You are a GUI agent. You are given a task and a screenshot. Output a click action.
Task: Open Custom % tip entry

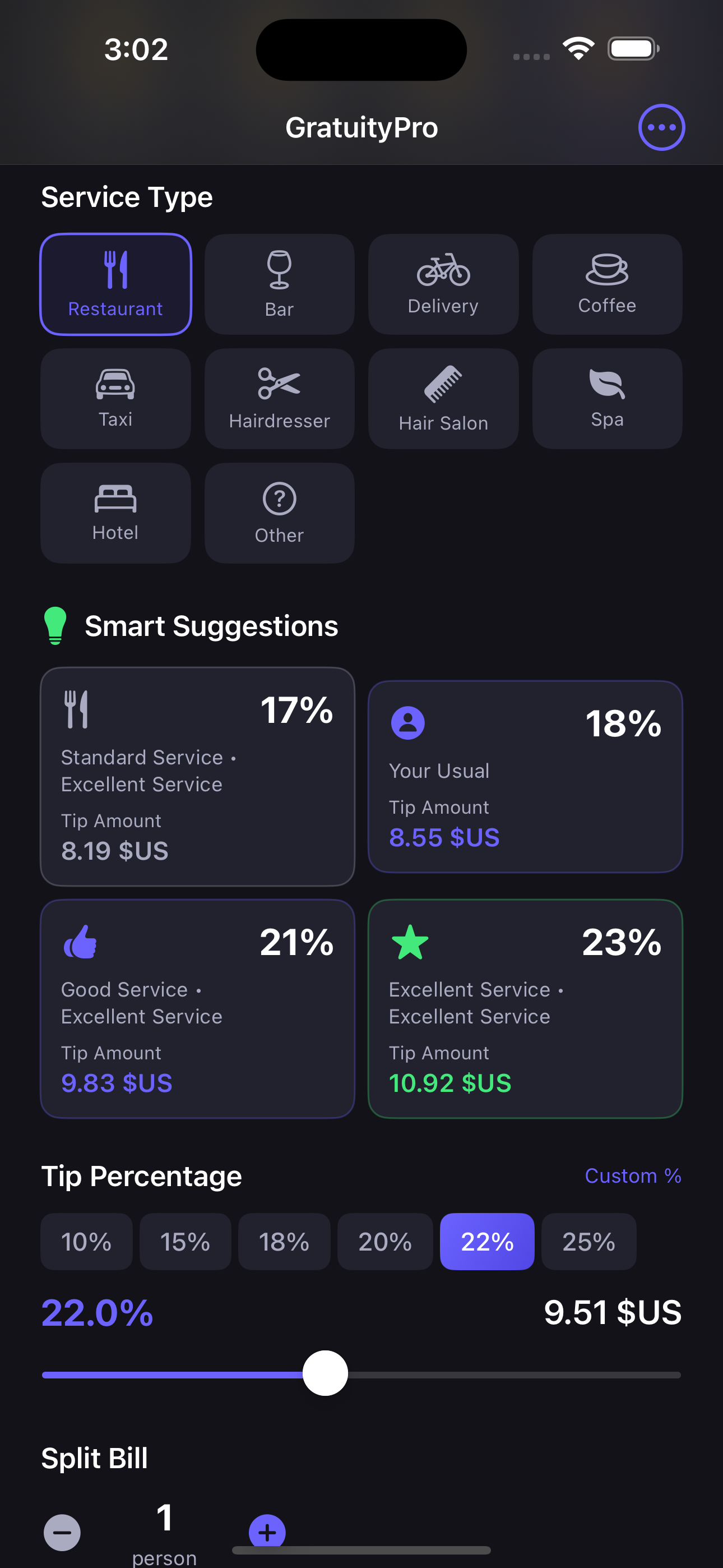click(x=632, y=1175)
